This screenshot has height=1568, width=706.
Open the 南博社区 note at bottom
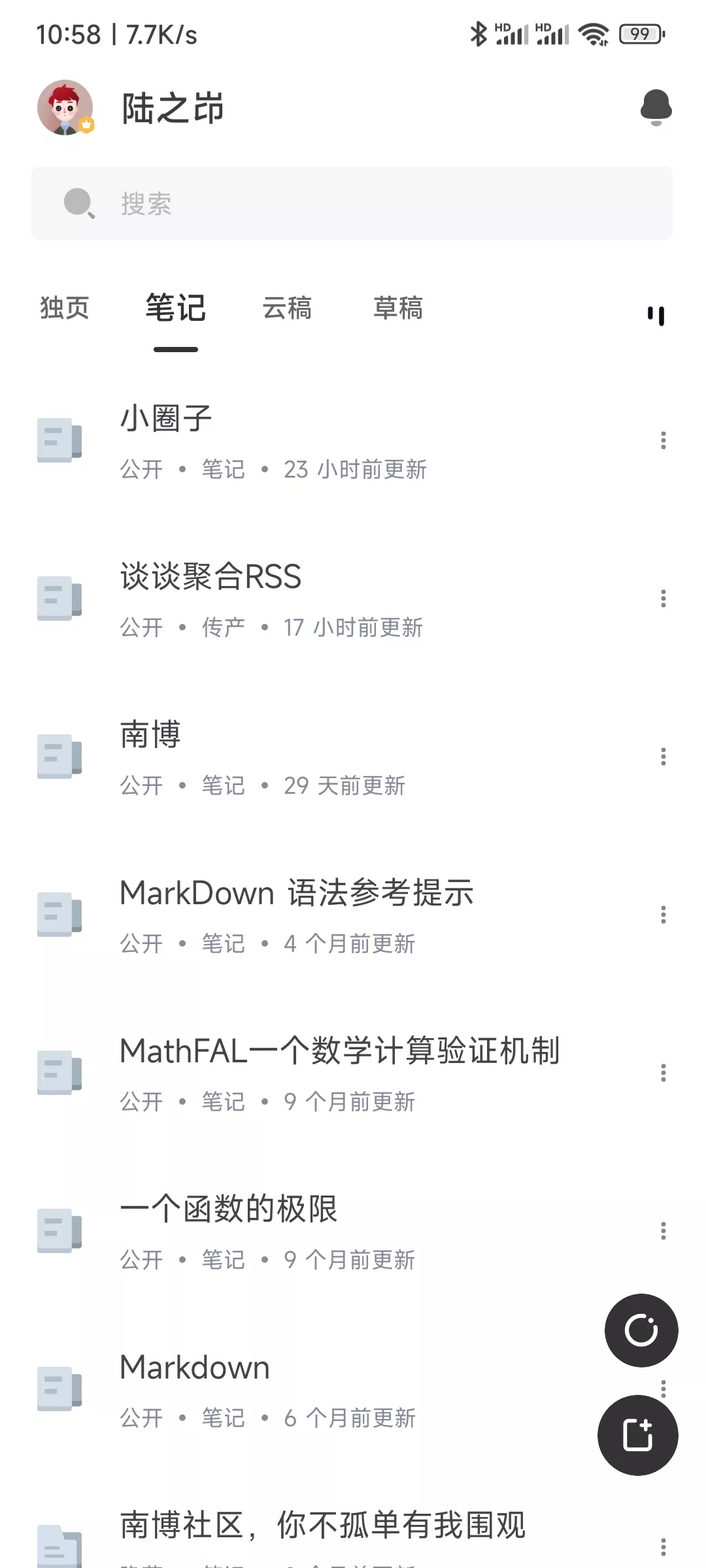click(323, 1527)
